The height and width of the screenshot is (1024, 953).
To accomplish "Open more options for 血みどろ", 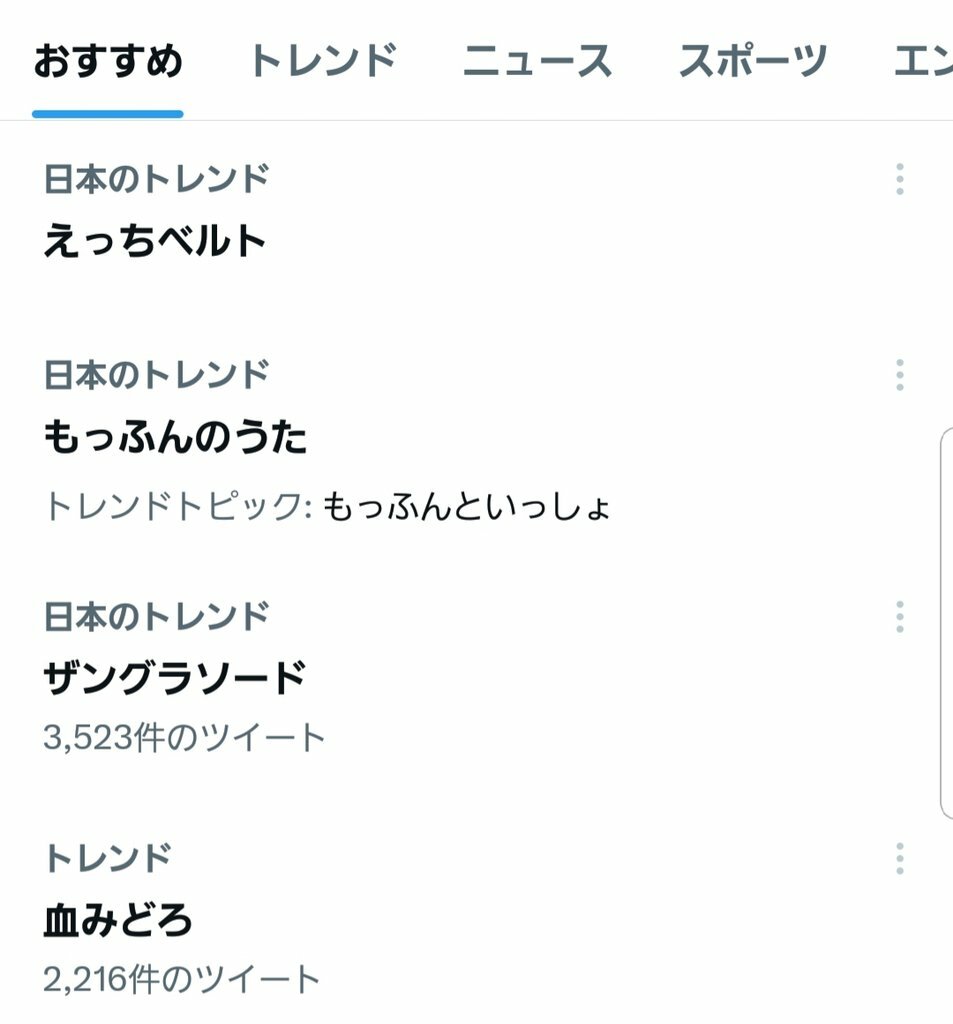I will pos(899,859).
